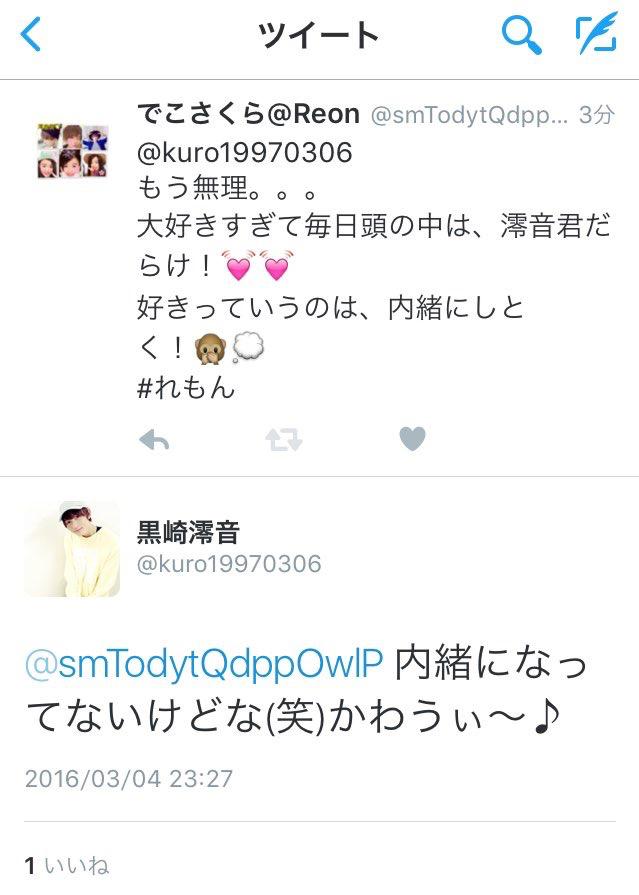Screen dimensions: 639x895
Task: Open でこさくら@Reon's profile picture
Action: (73, 151)
